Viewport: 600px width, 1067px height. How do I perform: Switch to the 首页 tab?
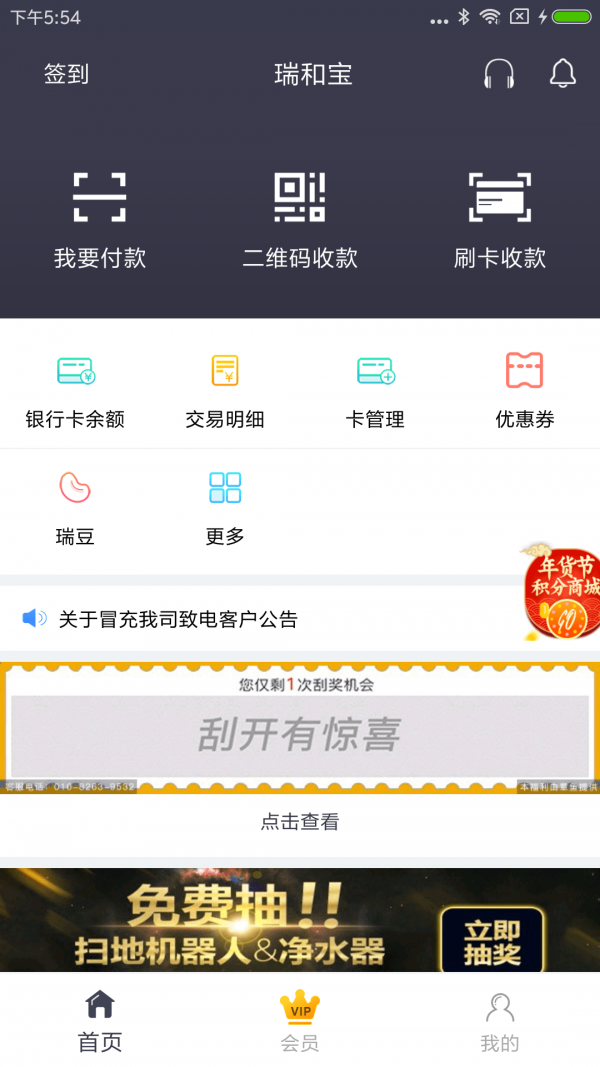tap(100, 1021)
